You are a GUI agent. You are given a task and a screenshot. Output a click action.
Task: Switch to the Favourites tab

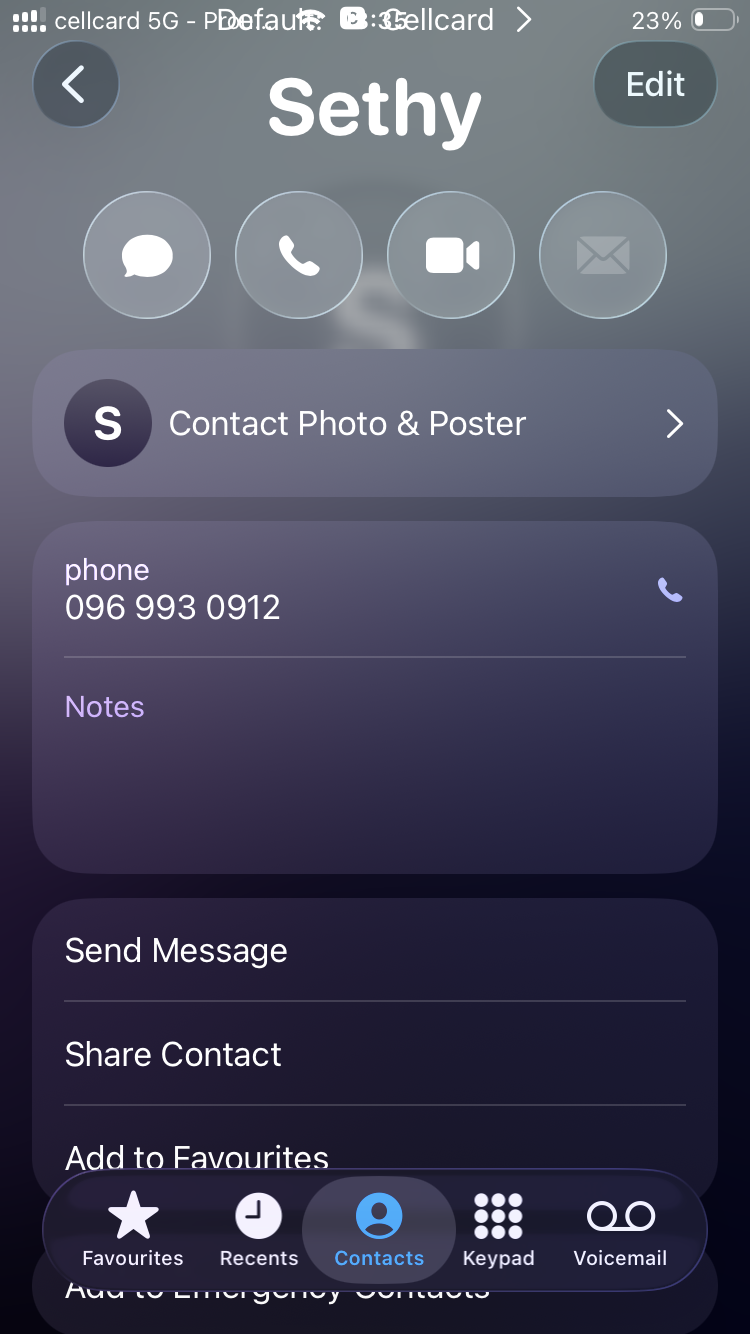pyautogui.click(x=133, y=1230)
